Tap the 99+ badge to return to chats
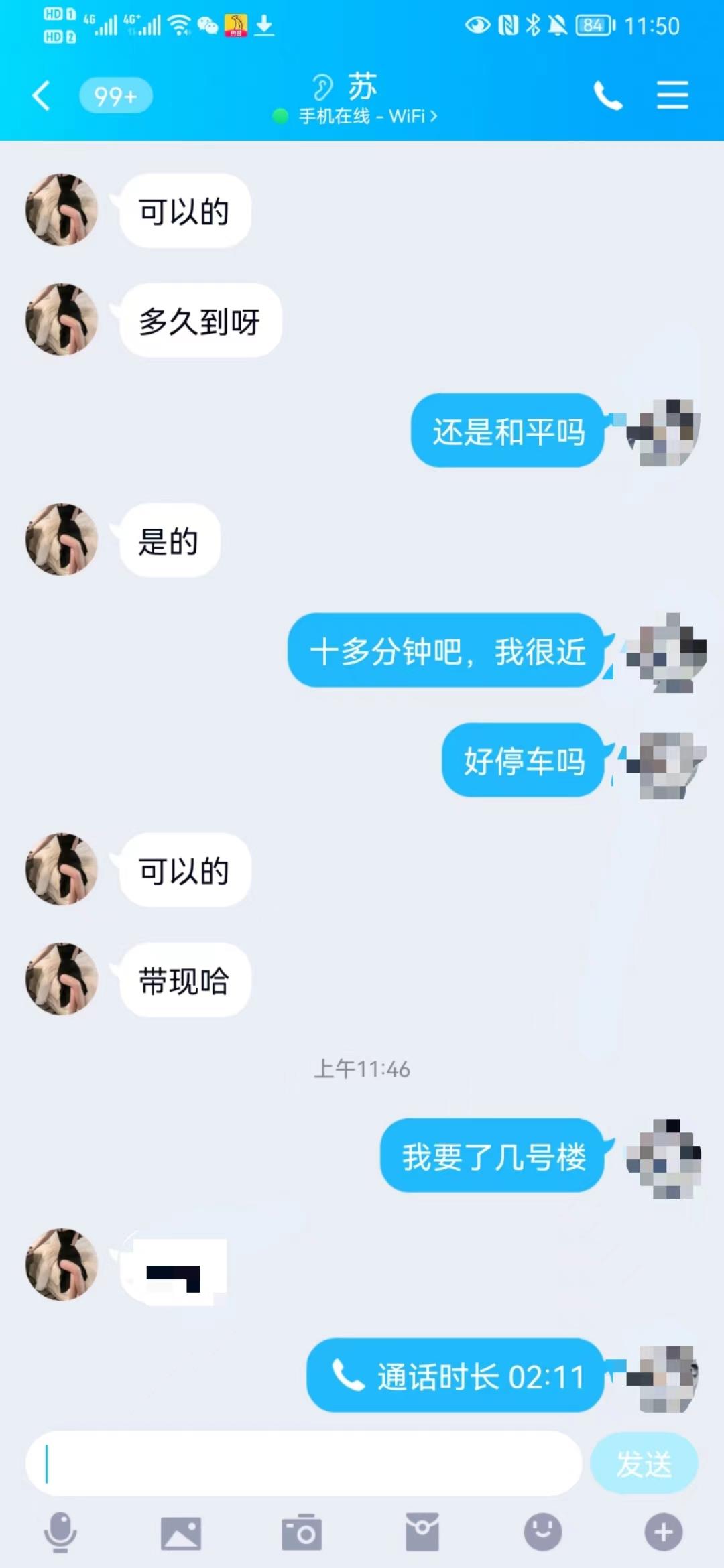The height and width of the screenshot is (1568, 724). coord(115,96)
